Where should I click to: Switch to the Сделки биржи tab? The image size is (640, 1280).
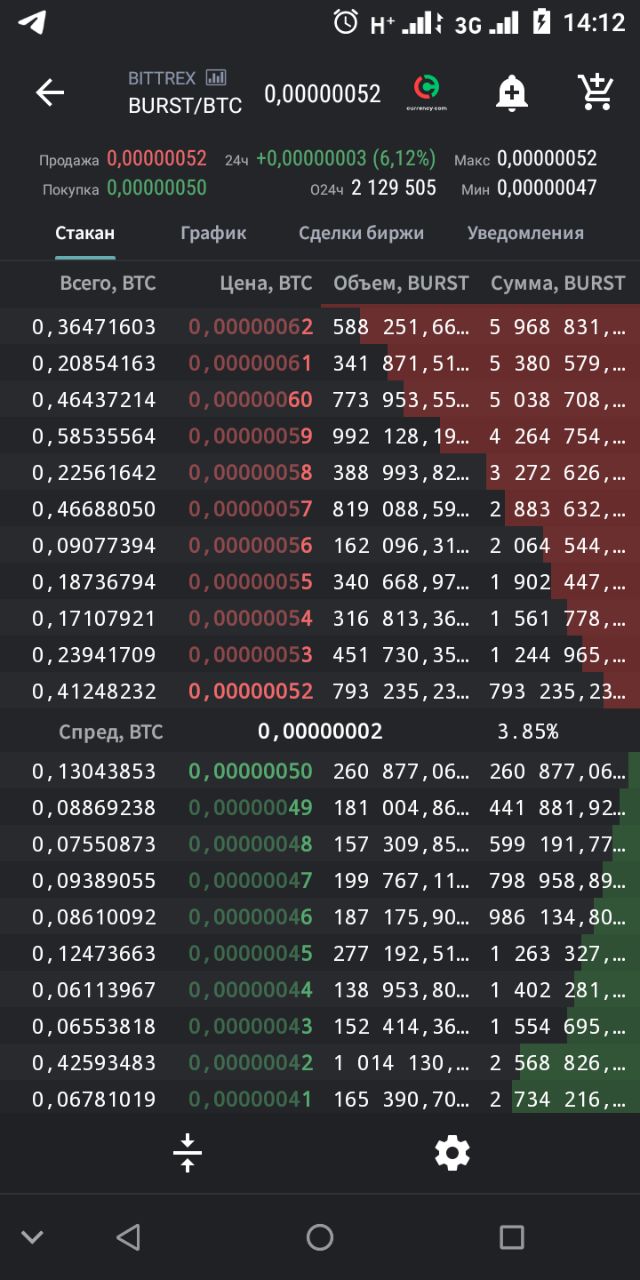361,233
